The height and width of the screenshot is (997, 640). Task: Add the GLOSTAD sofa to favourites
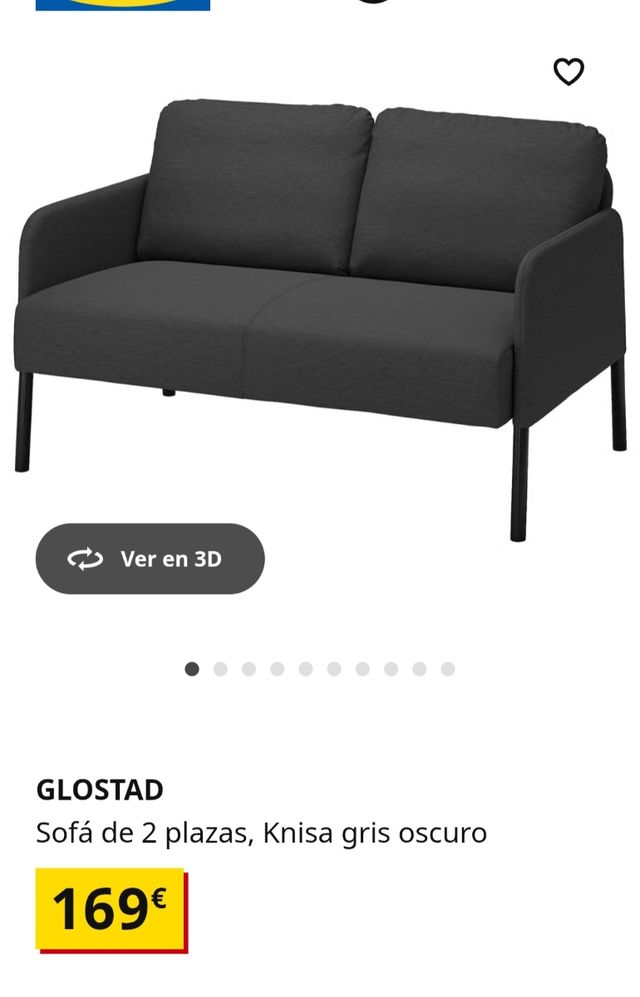click(568, 72)
